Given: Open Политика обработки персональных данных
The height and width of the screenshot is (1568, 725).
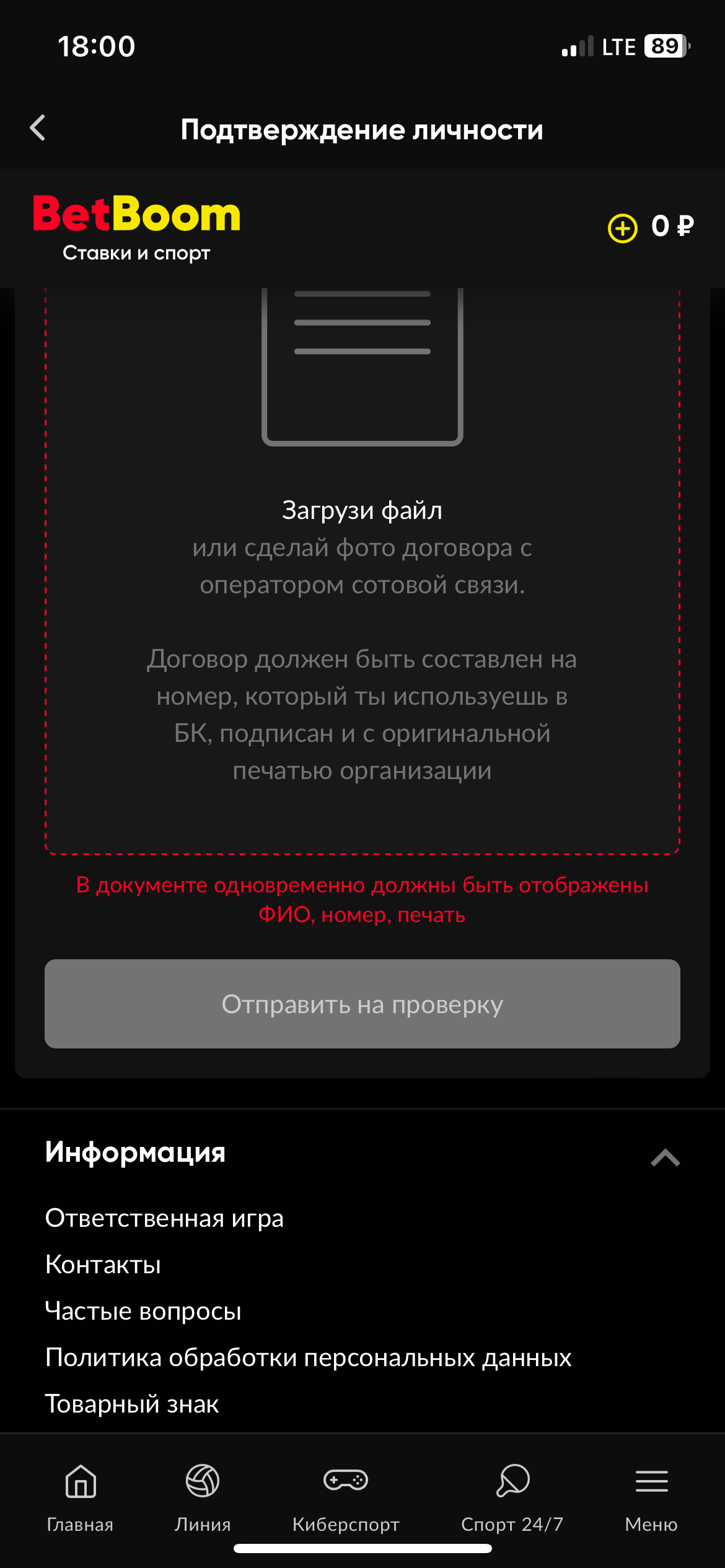Looking at the screenshot, I should (x=308, y=1357).
